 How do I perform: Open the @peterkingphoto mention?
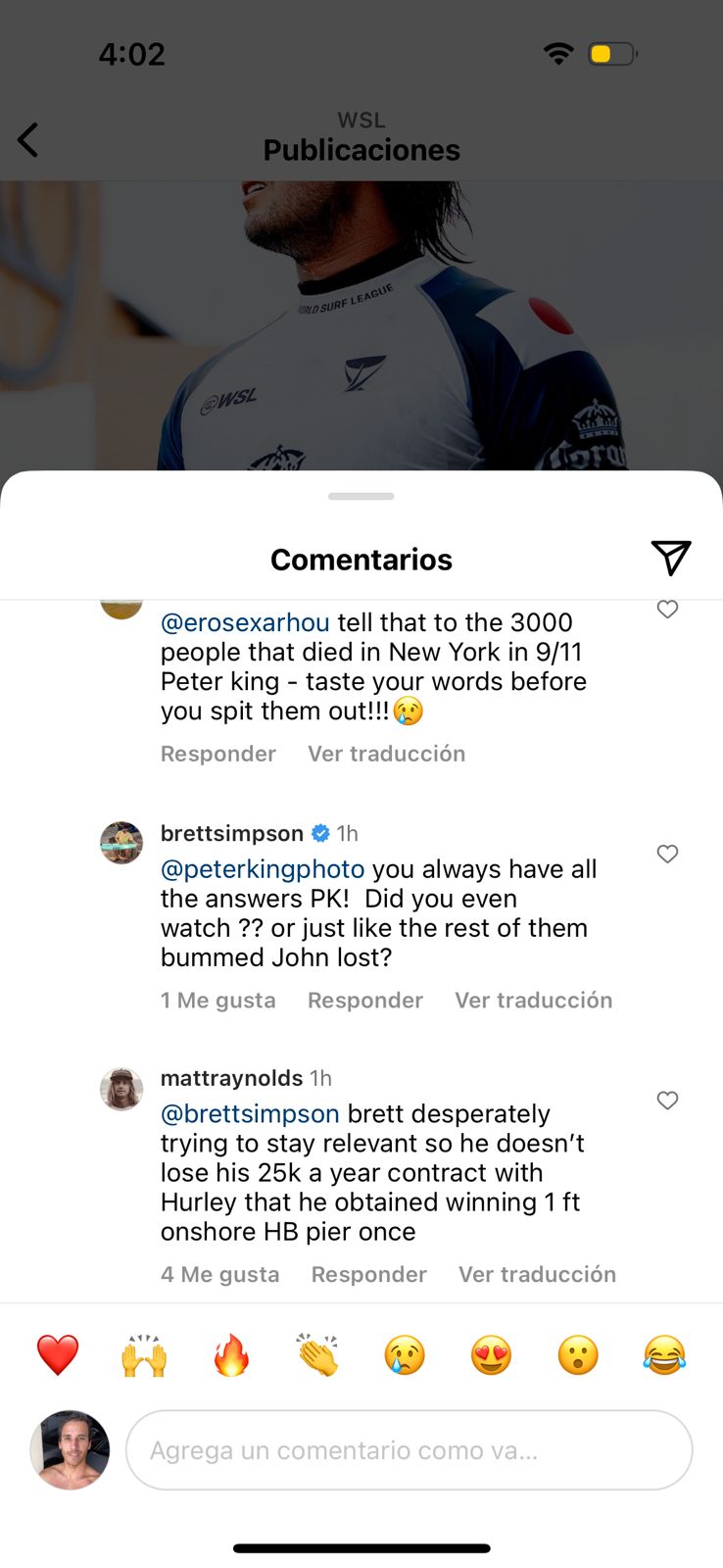[263, 869]
